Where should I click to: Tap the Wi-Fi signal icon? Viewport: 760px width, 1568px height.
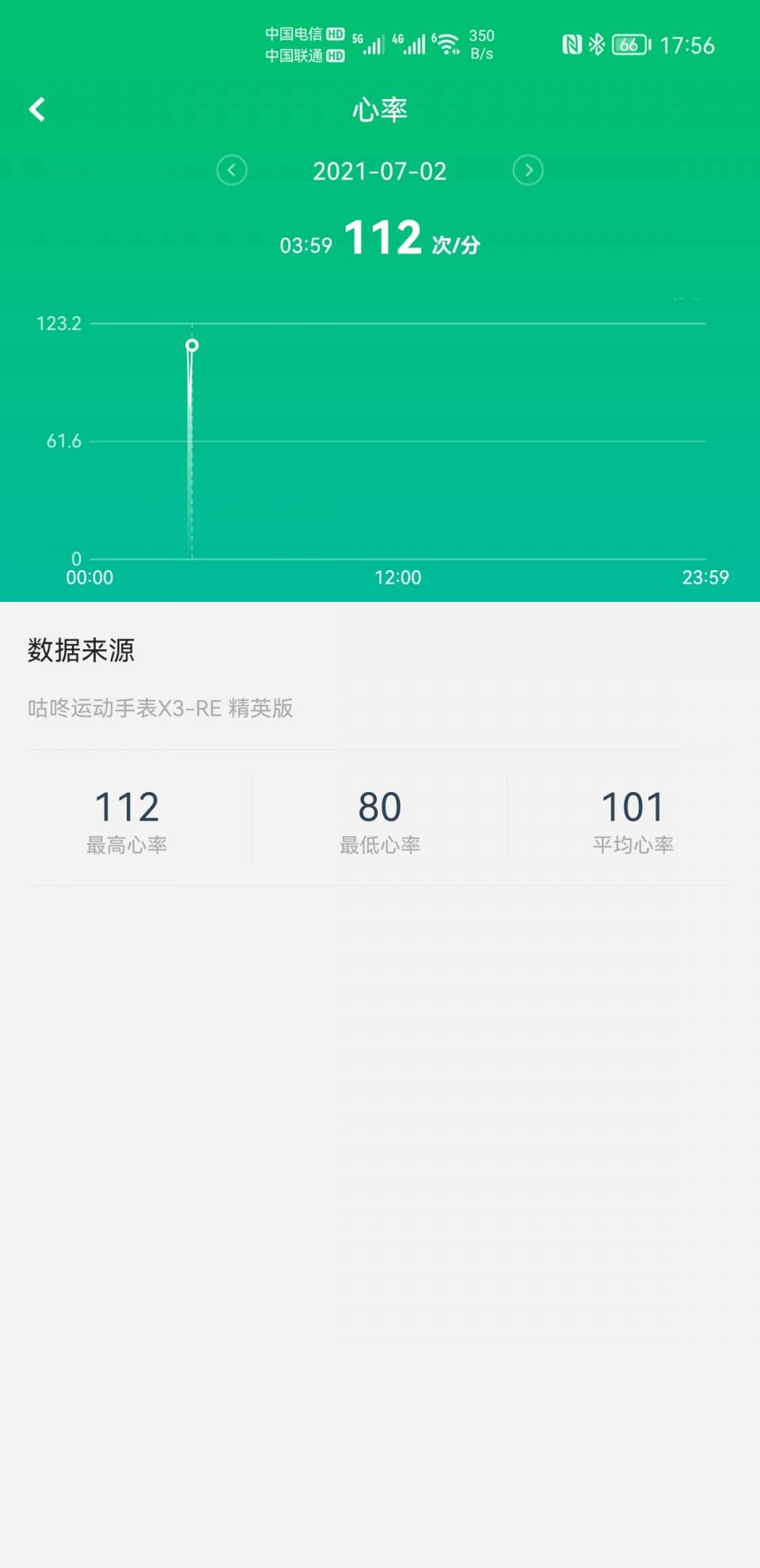(447, 44)
